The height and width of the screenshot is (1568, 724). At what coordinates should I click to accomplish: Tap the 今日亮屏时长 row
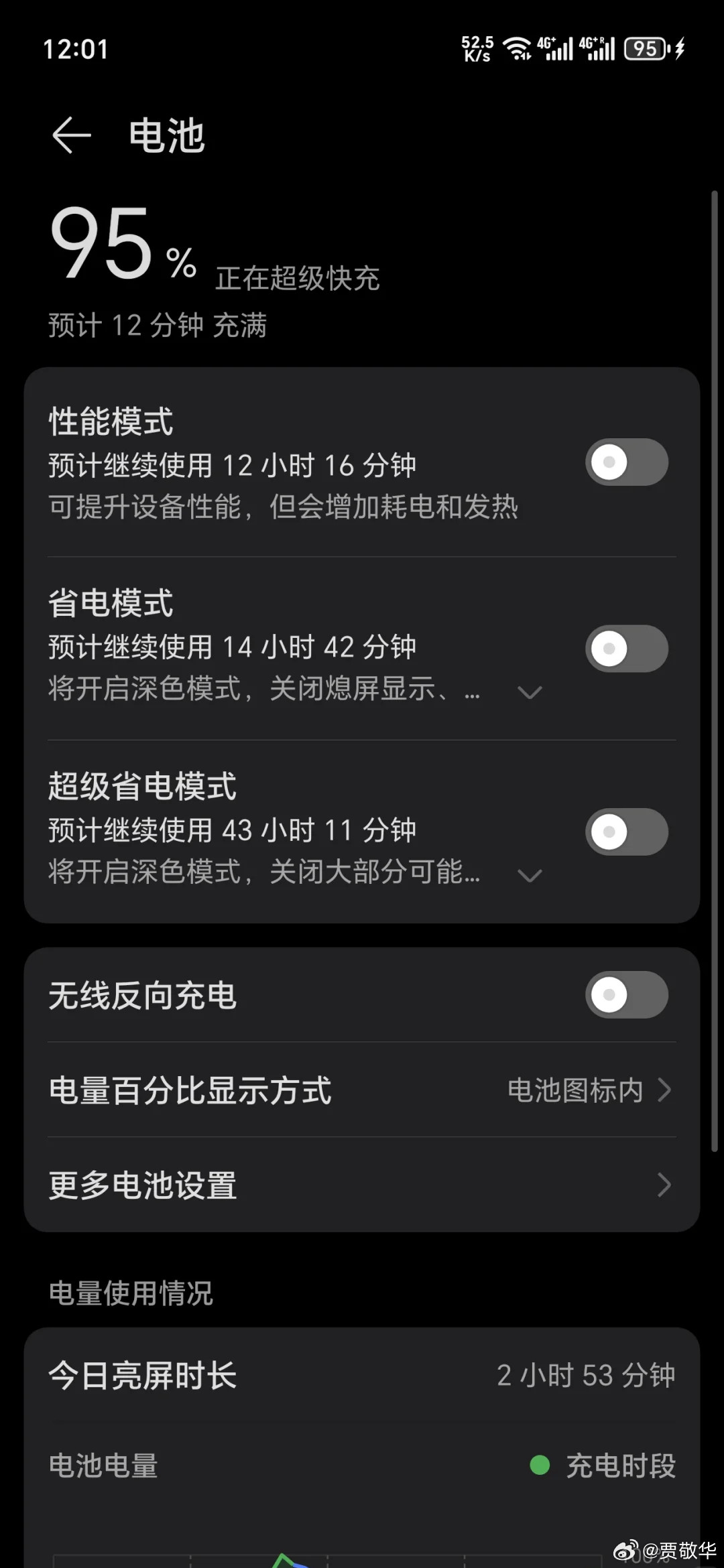362,1375
